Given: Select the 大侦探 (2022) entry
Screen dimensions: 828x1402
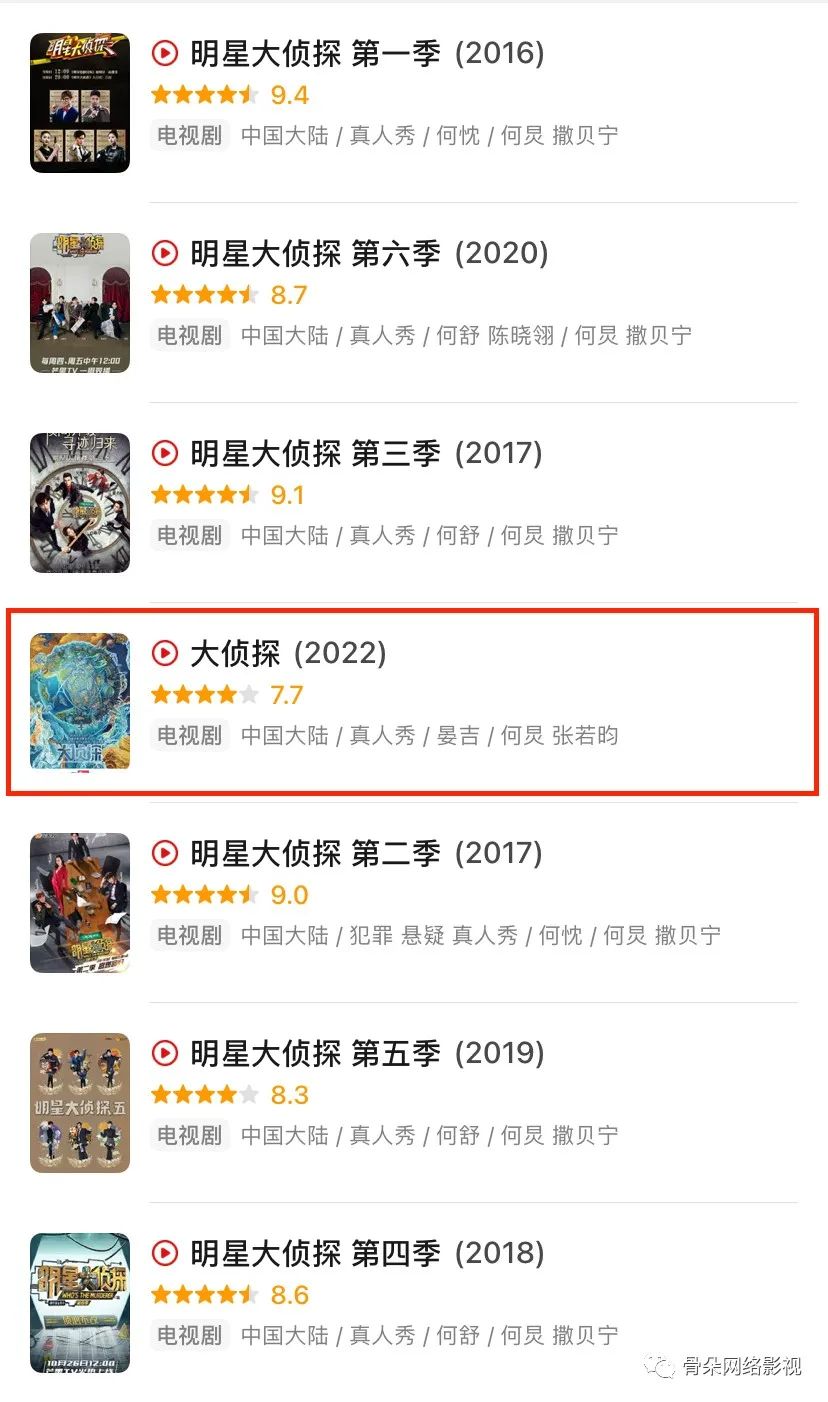Looking at the screenshot, I should click(288, 654).
